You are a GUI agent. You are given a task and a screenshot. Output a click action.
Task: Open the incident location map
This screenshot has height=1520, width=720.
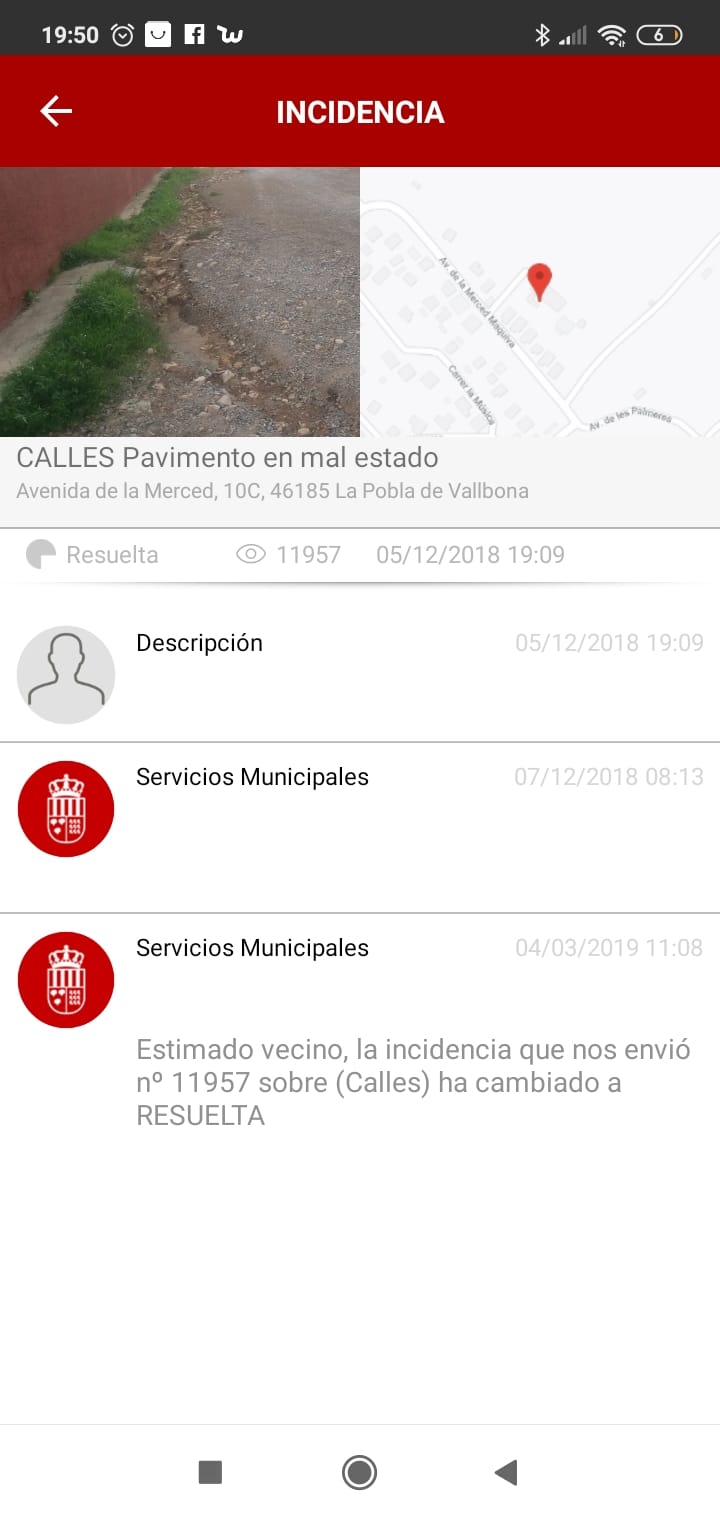pyautogui.click(x=540, y=302)
